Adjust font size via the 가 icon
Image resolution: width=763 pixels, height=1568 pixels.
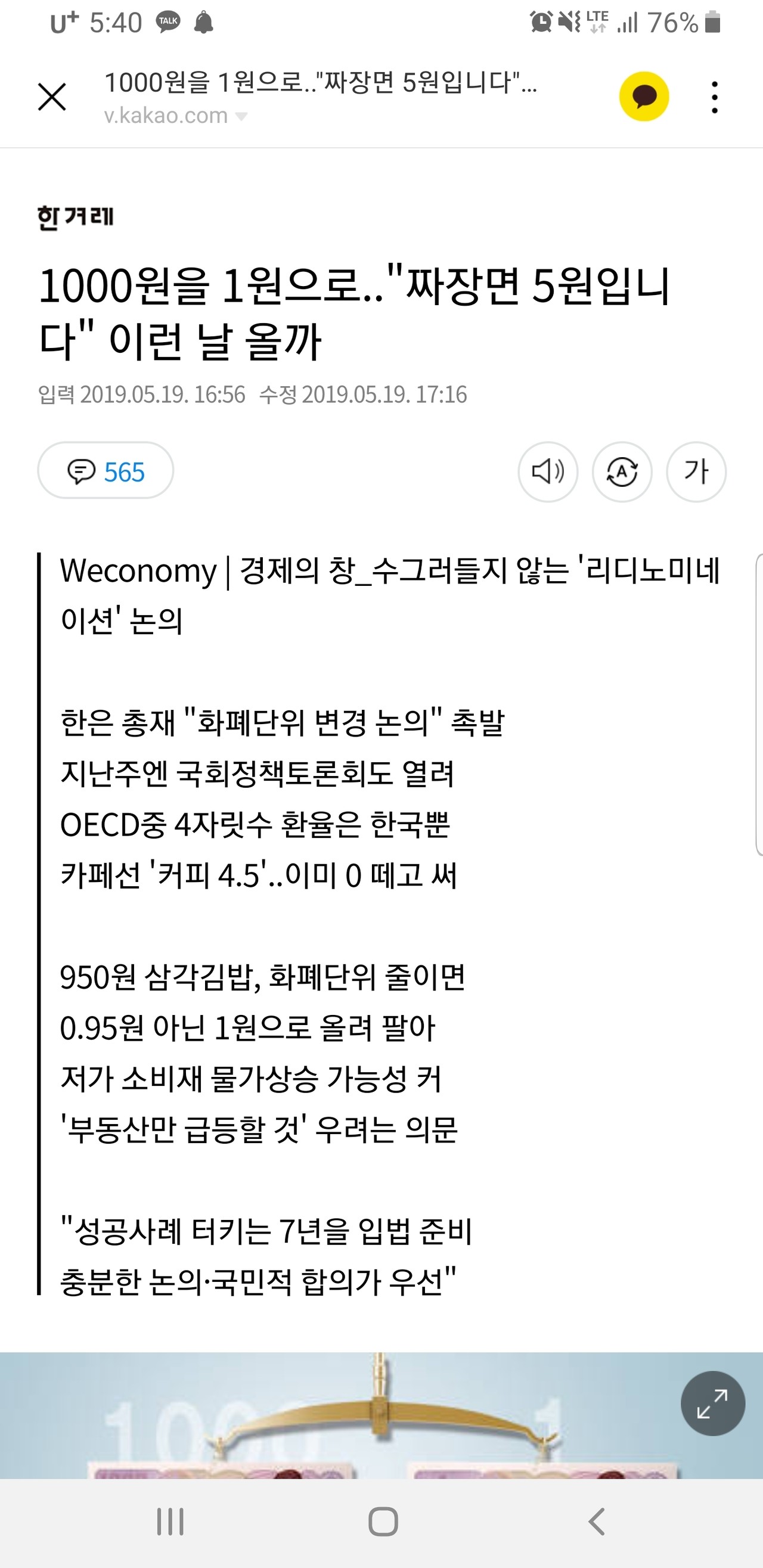[697, 473]
